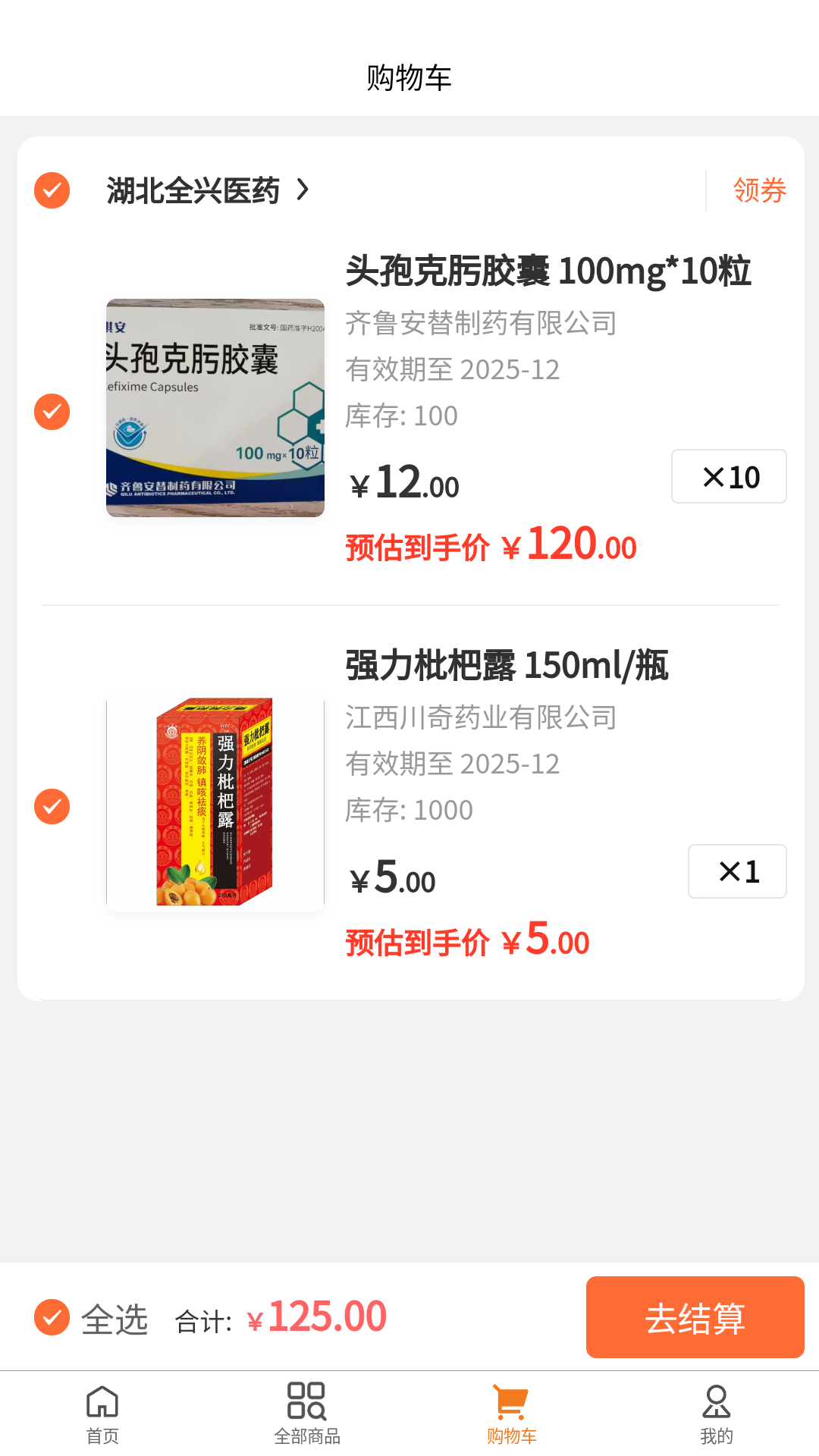Open the ×1 quantity selector
The height and width of the screenshot is (1456, 819).
[x=736, y=871]
